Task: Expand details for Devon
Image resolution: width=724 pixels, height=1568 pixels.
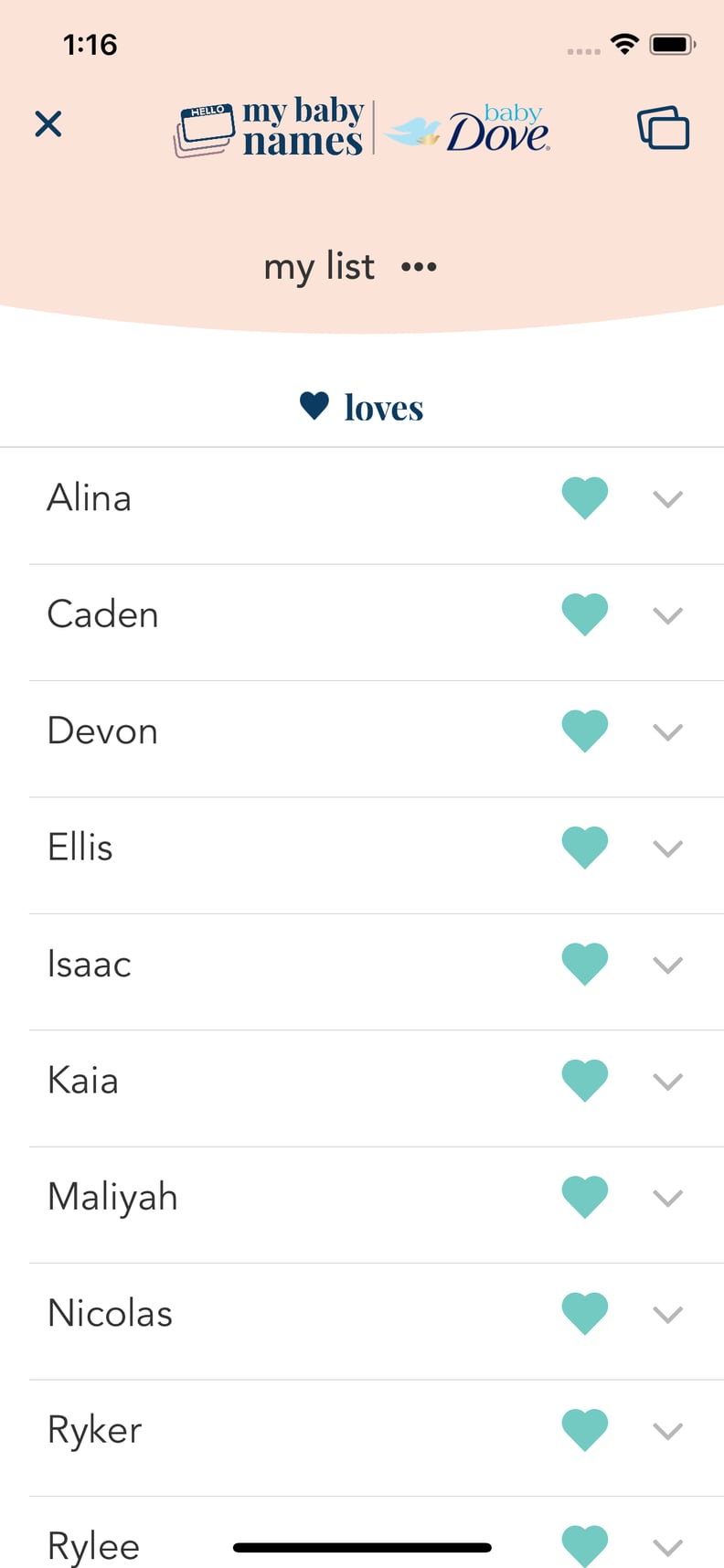Action: pos(668,732)
